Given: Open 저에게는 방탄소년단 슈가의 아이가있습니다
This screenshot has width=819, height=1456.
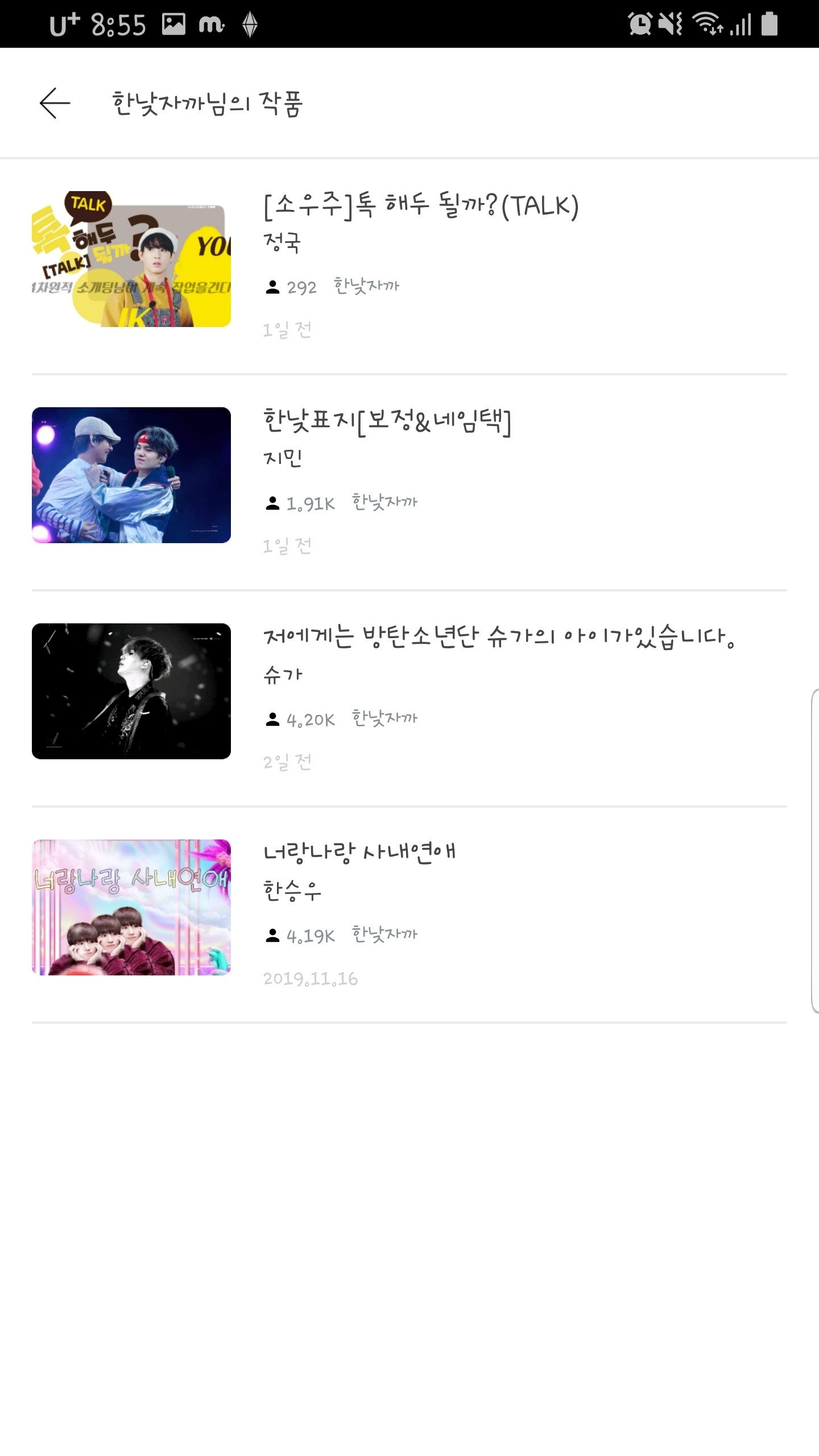Looking at the screenshot, I should pyautogui.click(x=498, y=637).
